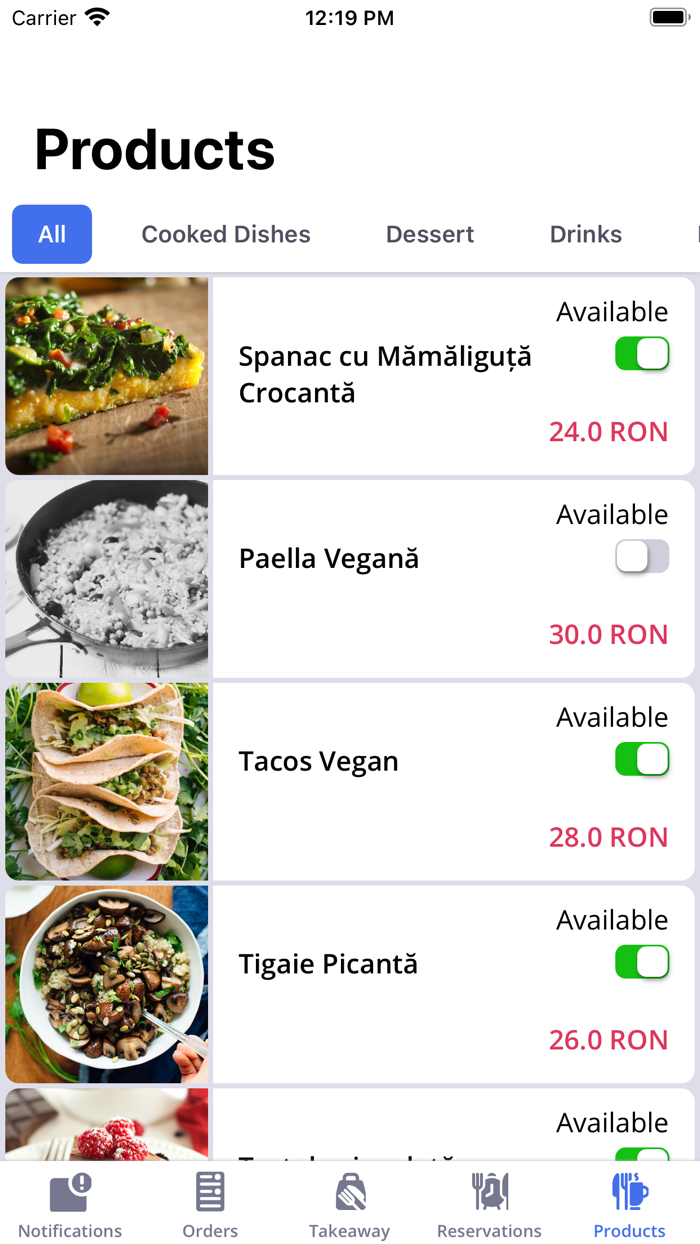This screenshot has height=1244, width=700.
Task: Open the Spanac cu Mămăligă Crocantă product card
Action: 385,375
